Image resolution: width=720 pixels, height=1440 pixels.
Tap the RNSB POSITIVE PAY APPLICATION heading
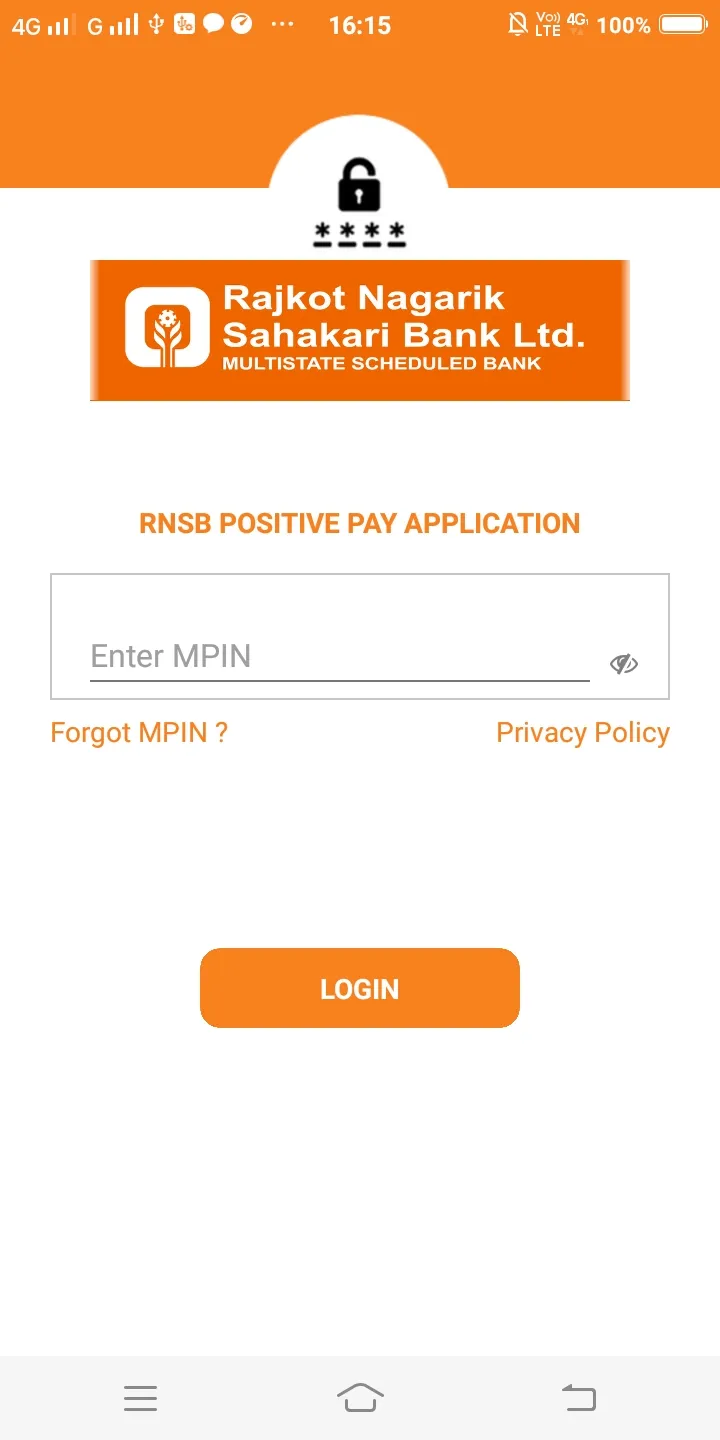click(x=360, y=523)
